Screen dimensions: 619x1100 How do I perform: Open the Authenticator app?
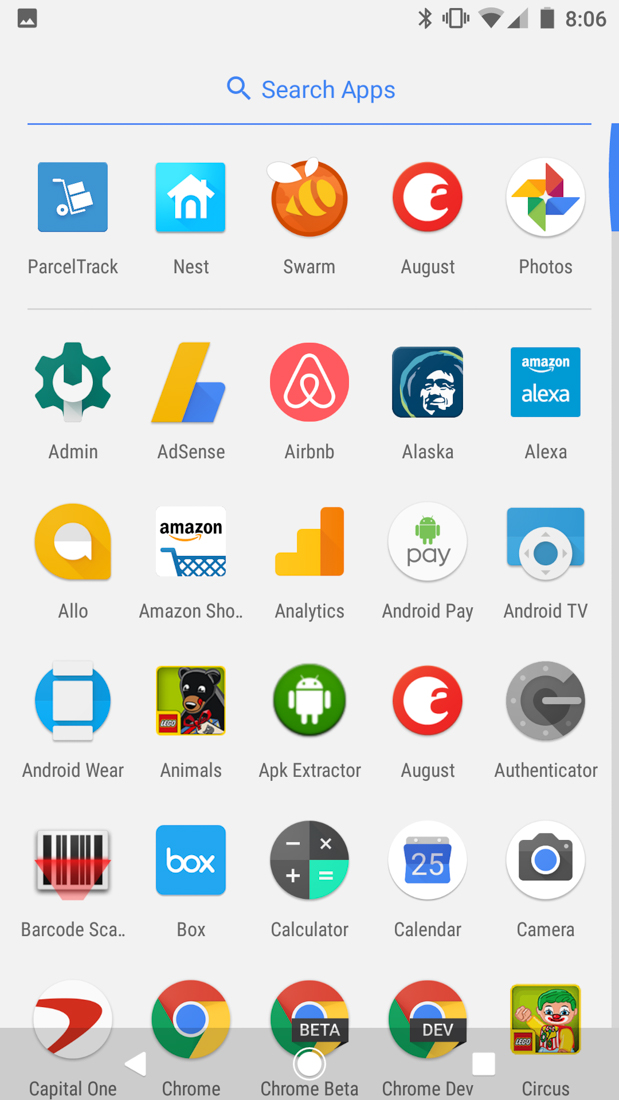click(x=545, y=701)
